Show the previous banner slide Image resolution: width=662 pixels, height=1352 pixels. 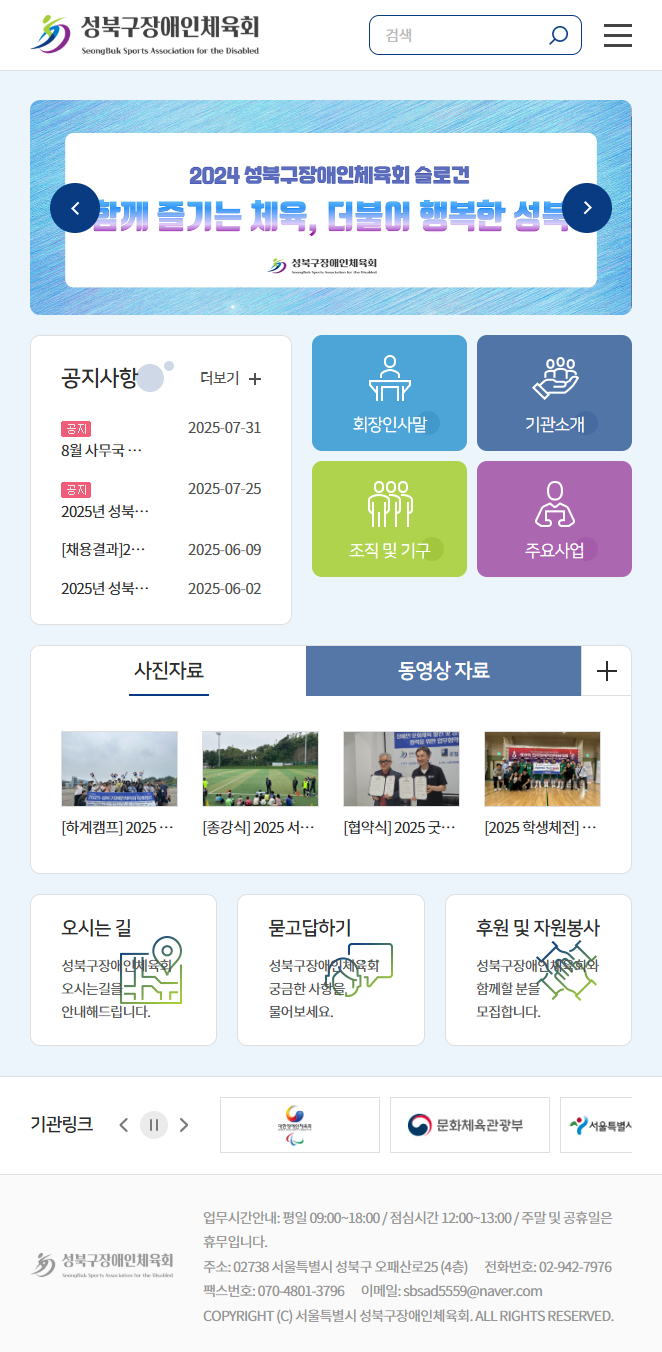click(x=75, y=208)
